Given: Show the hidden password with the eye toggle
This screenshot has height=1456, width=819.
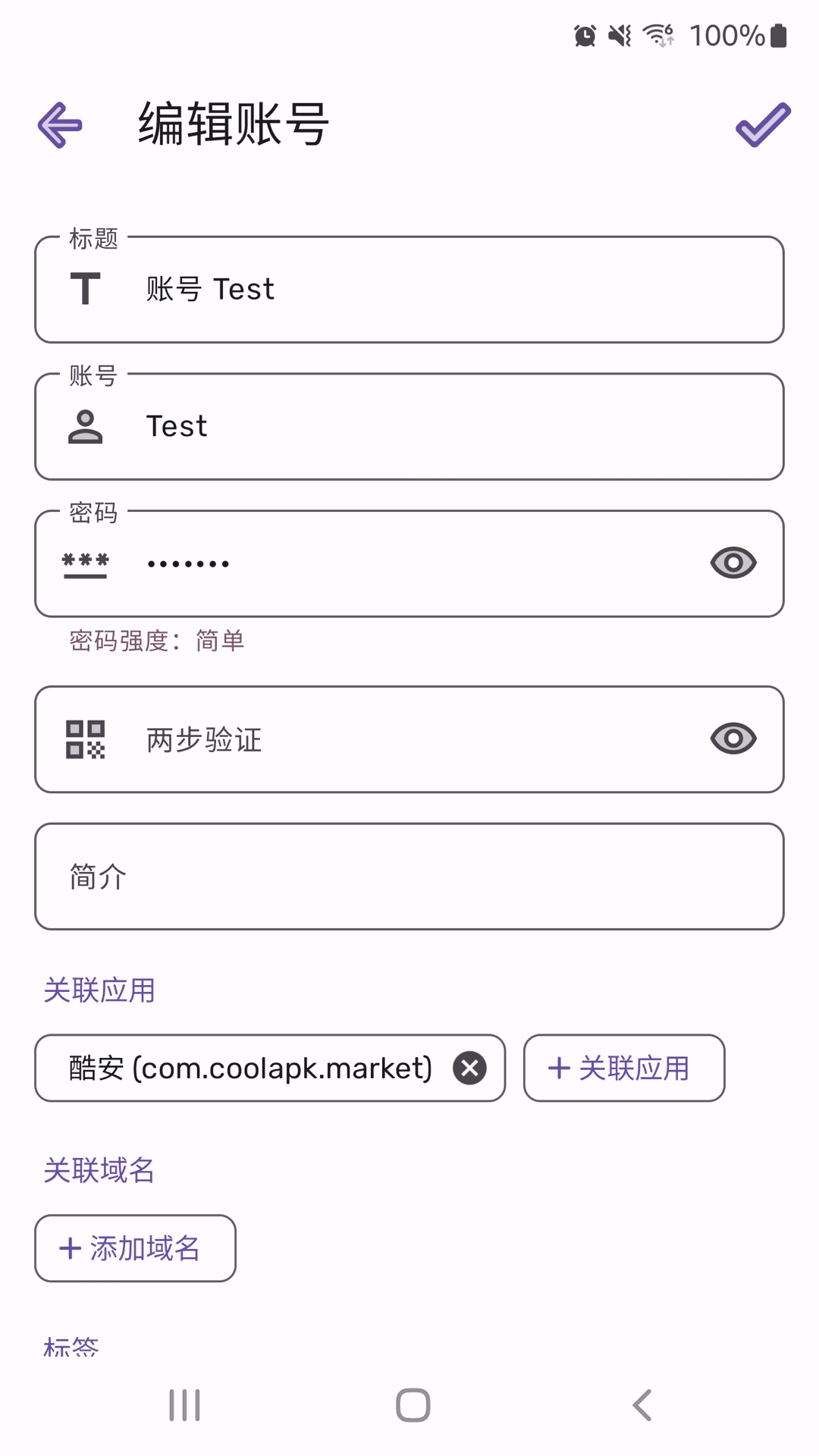Looking at the screenshot, I should 733,561.
